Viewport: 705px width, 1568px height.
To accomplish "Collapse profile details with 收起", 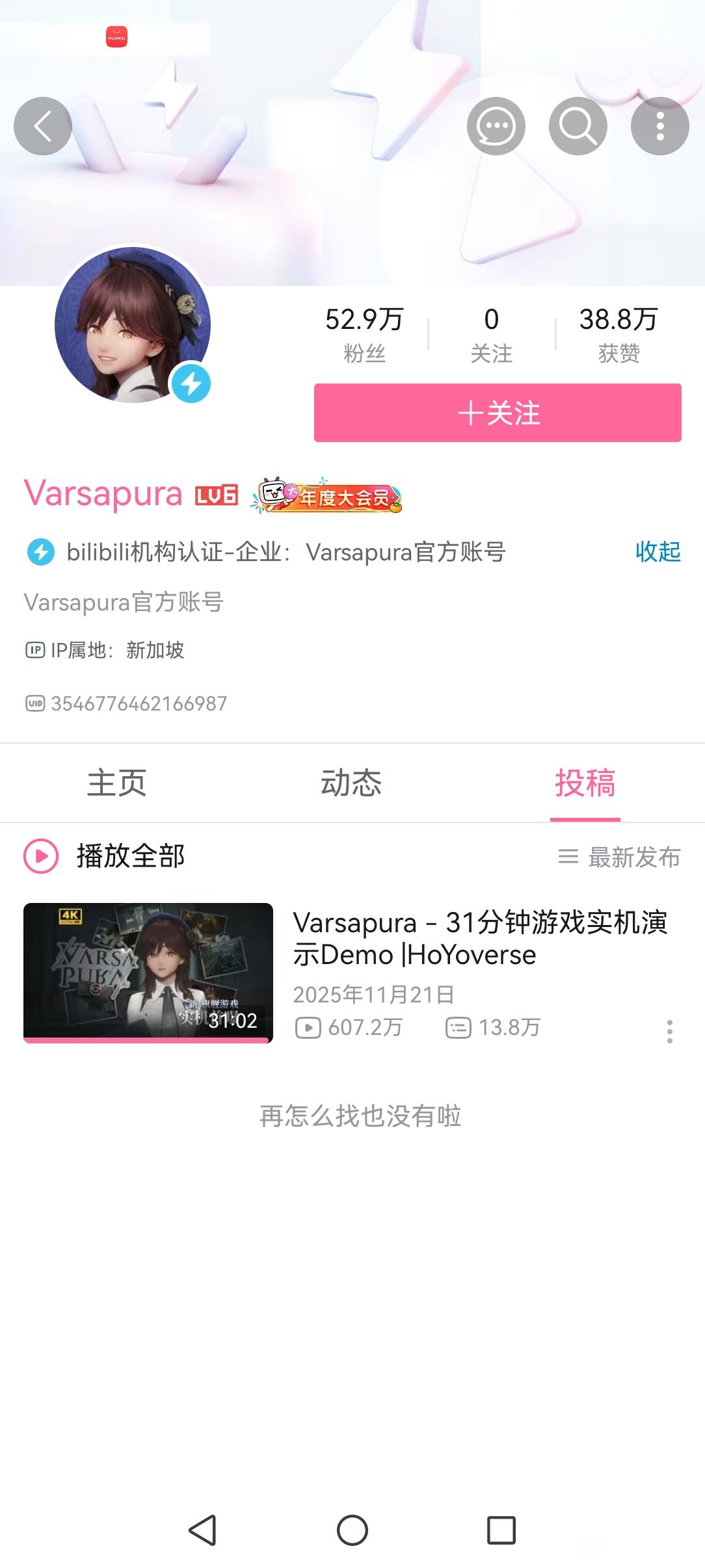I will [658, 552].
